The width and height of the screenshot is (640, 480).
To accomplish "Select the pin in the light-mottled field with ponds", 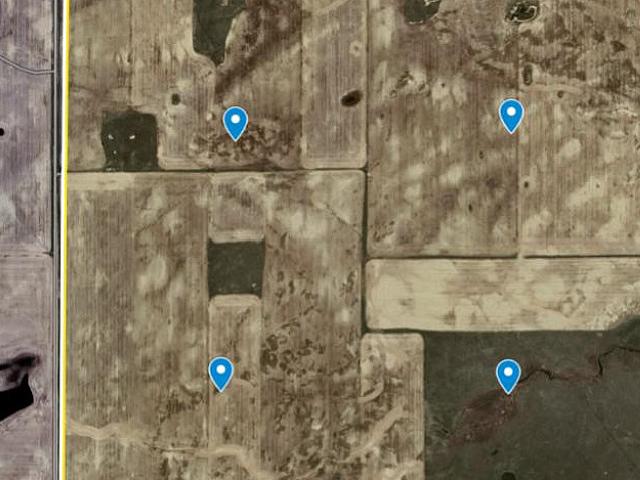I will pos(511,115).
